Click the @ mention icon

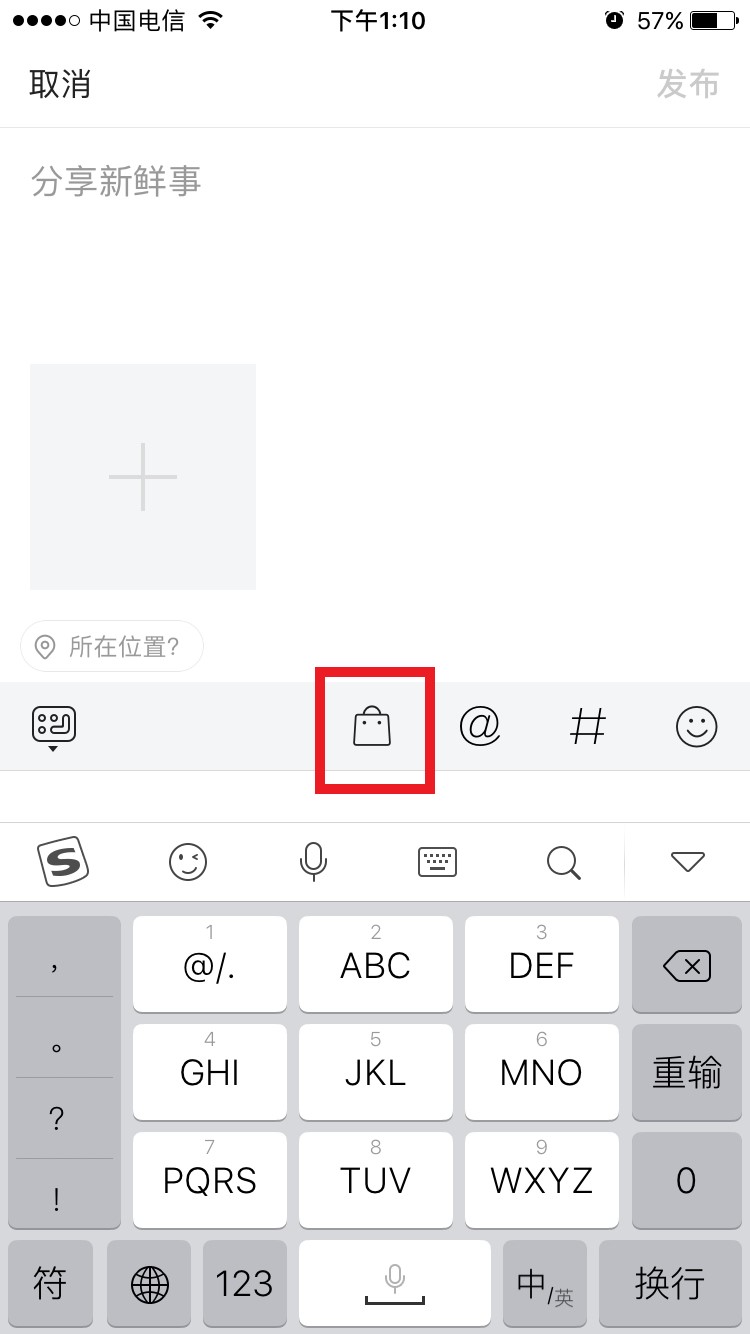coord(481,727)
